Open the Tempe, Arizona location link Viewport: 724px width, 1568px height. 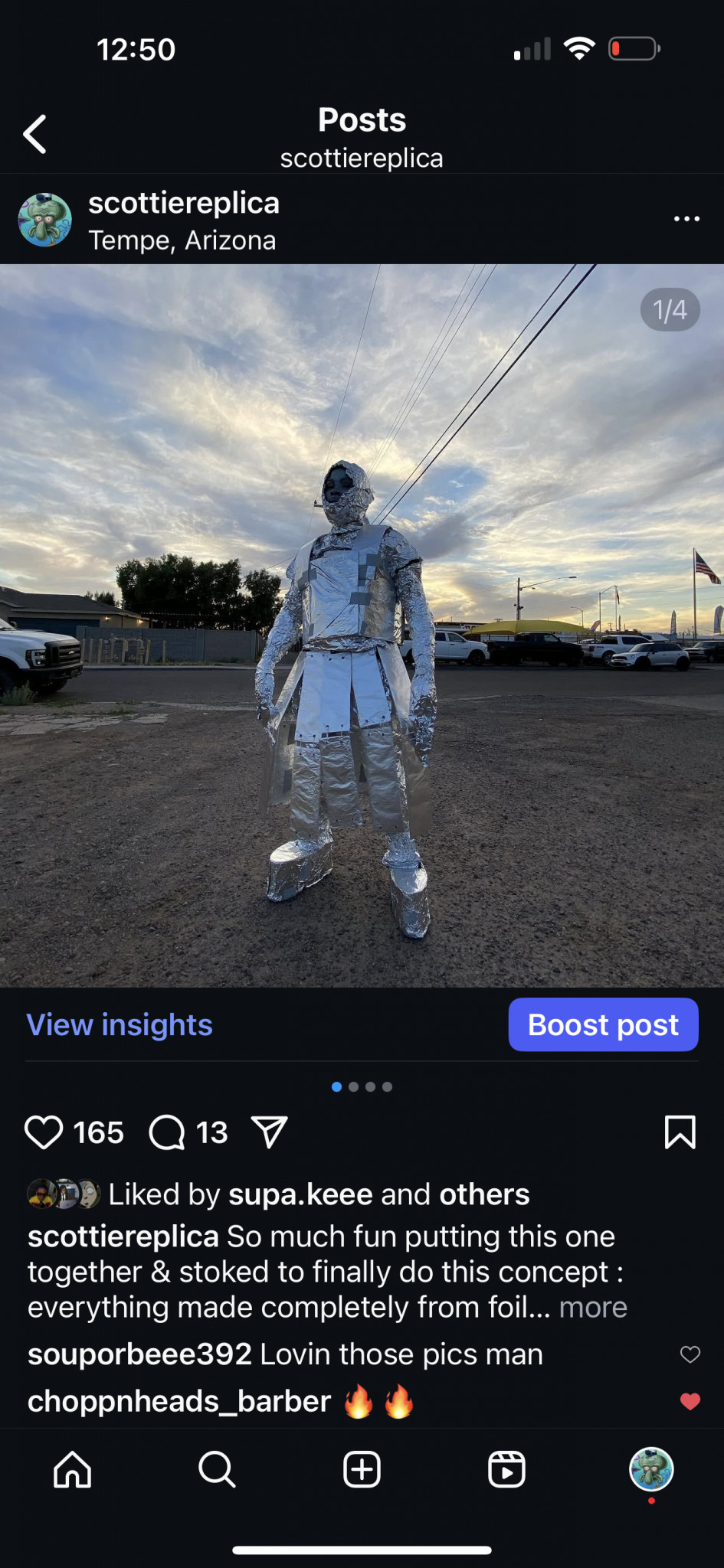click(x=182, y=240)
